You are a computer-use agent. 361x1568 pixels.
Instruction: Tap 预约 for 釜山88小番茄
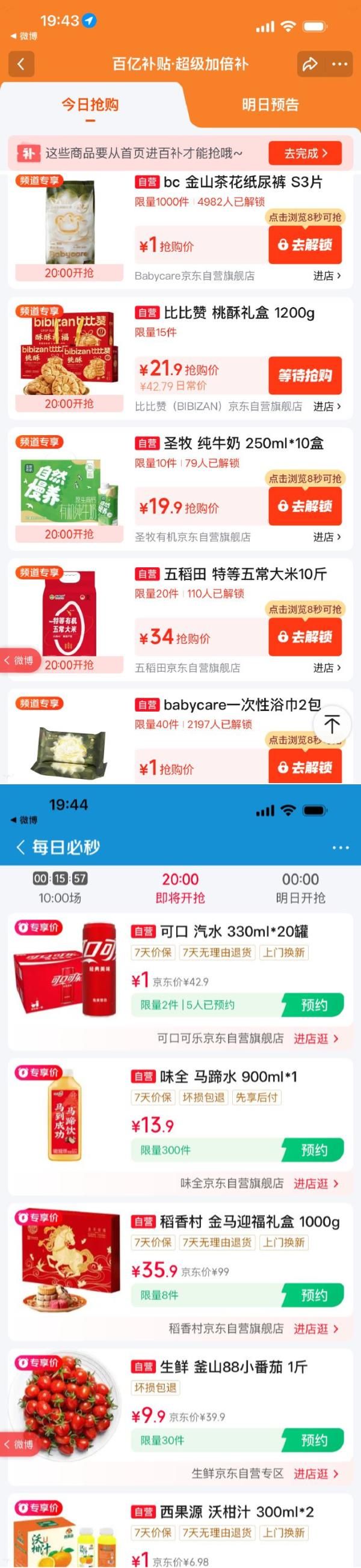313,1440
